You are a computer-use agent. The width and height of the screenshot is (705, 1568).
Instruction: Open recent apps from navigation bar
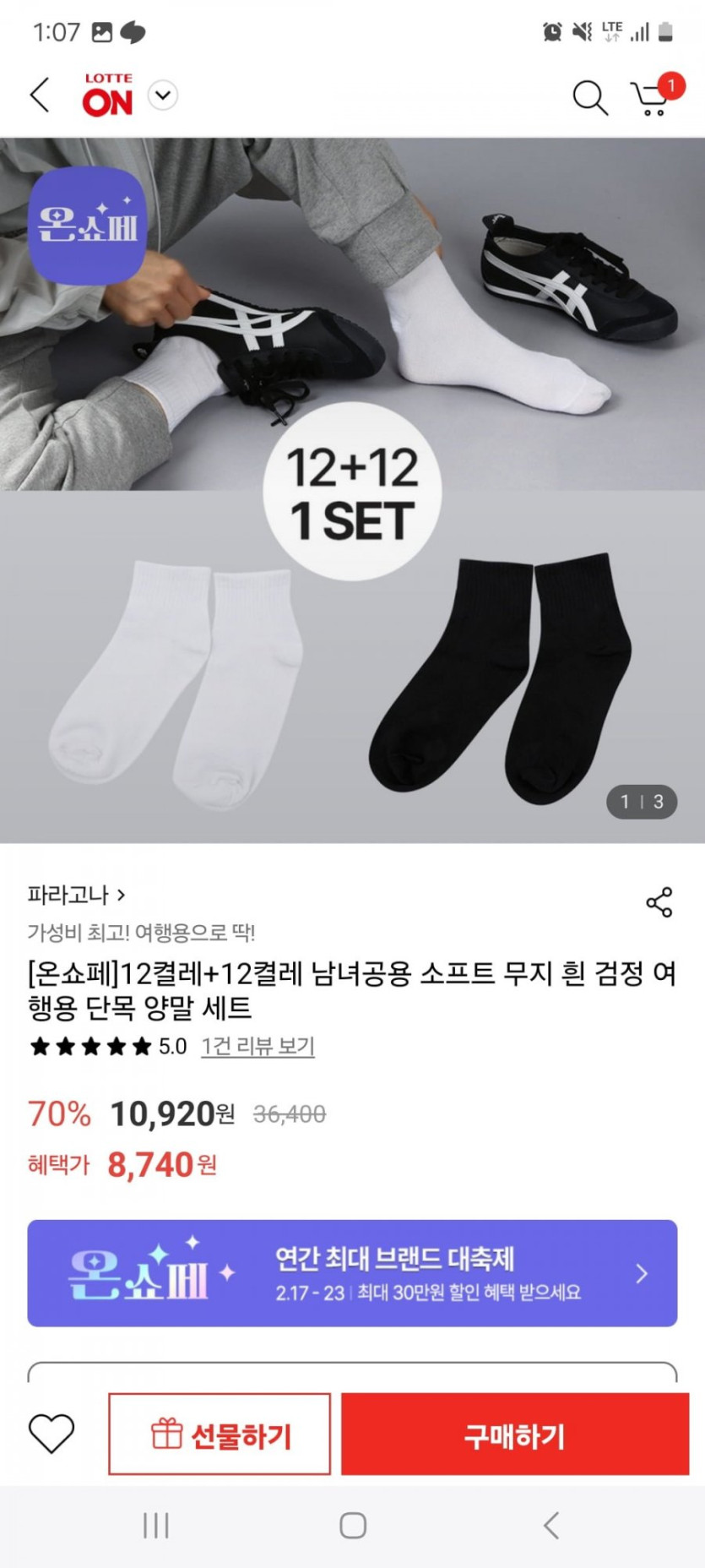coord(156,1526)
